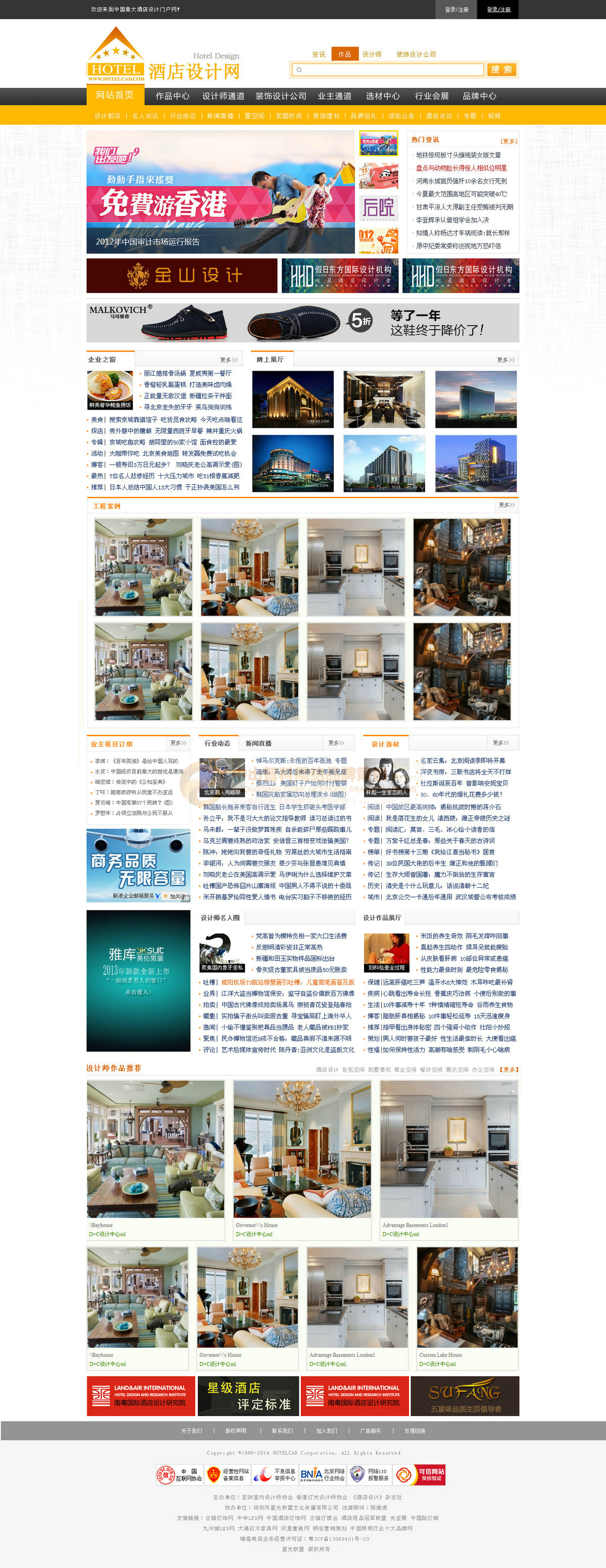Screen dimensions: 606x1568
Task: Select the 资讯 search tab
Action: [x=319, y=54]
